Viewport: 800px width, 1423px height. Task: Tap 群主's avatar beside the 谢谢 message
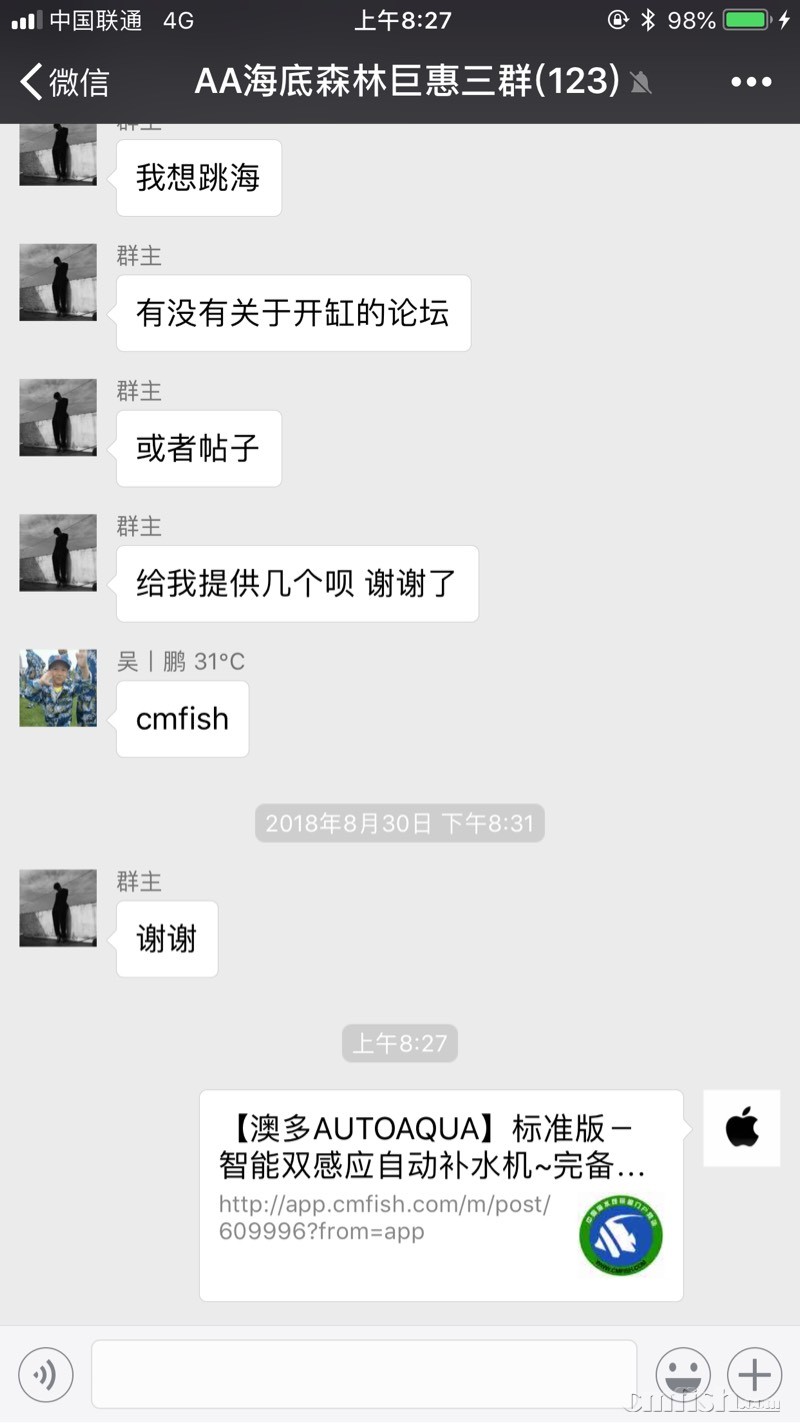(x=58, y=908)
